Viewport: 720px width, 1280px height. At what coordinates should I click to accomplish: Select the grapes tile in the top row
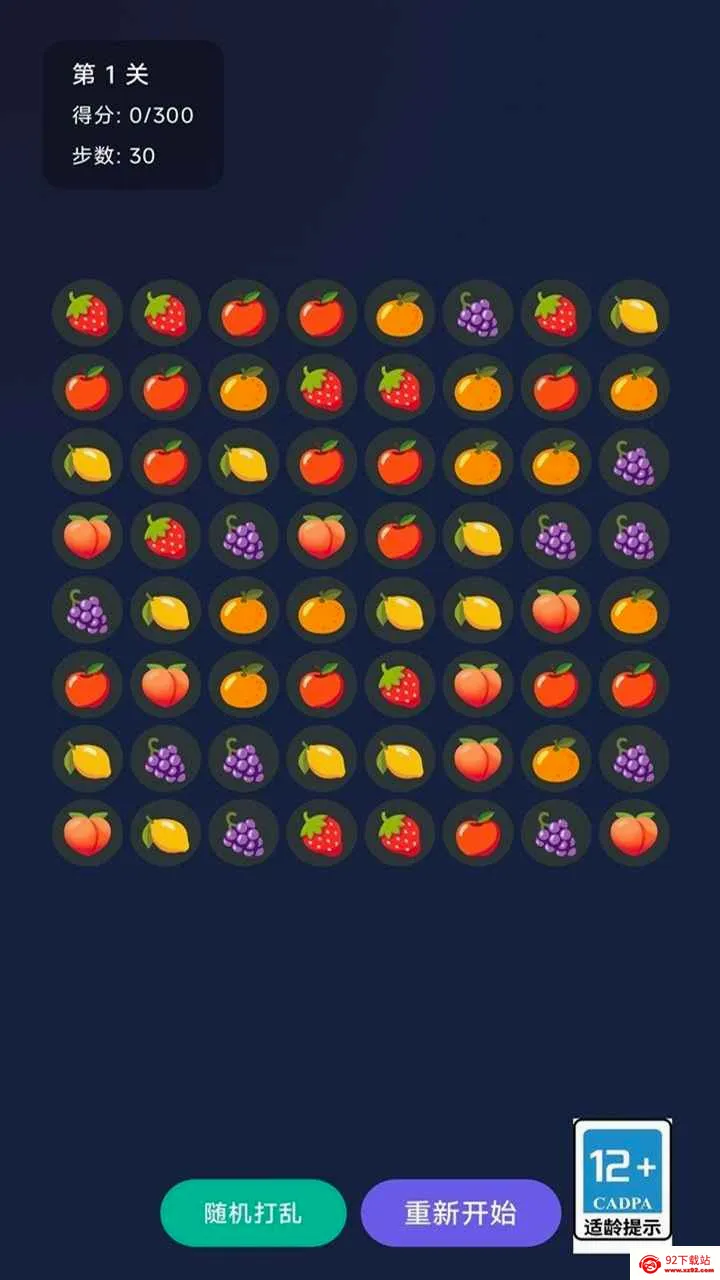click(478, 314)
